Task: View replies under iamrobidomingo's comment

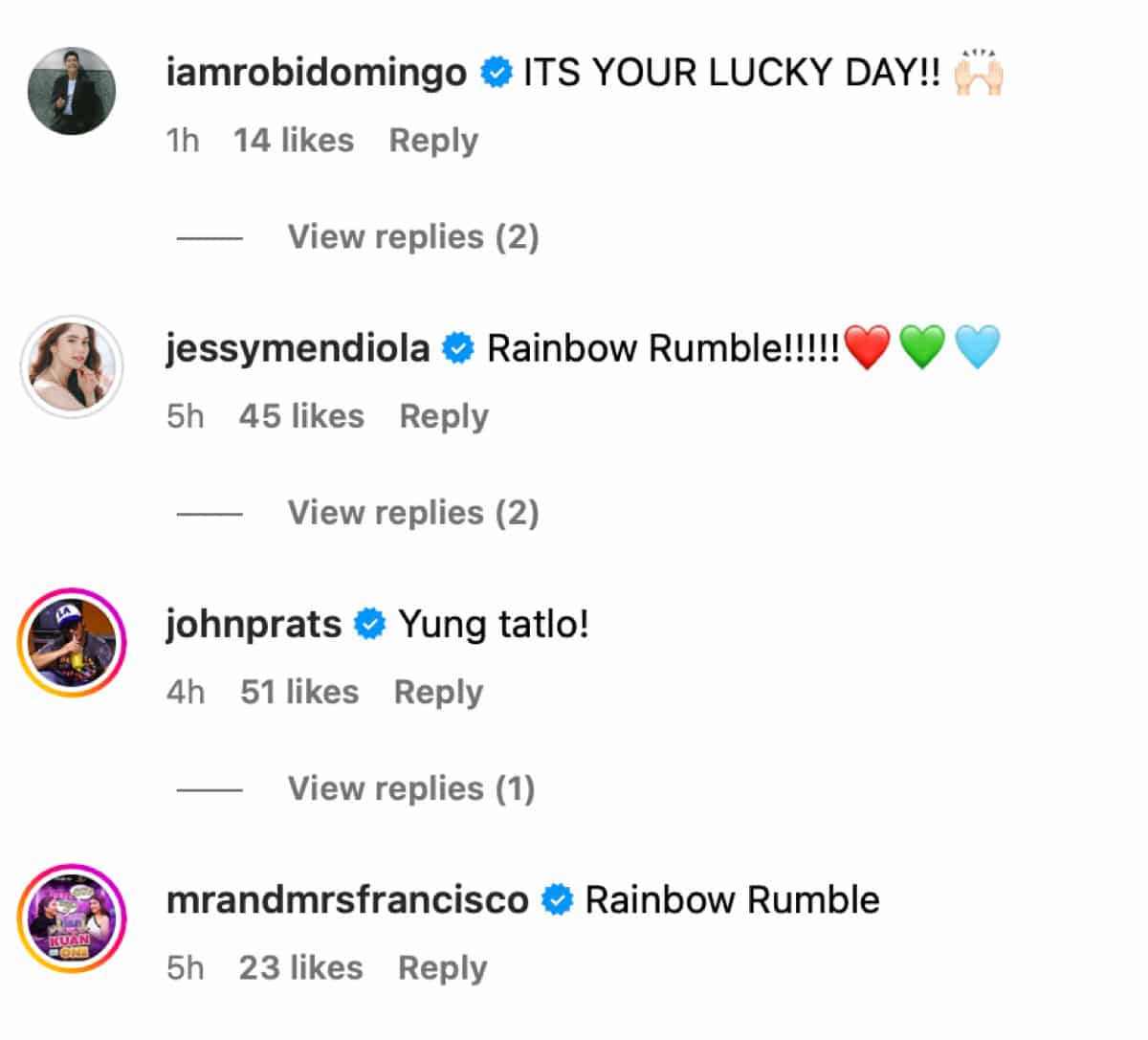Action: [x=412, y=237]
